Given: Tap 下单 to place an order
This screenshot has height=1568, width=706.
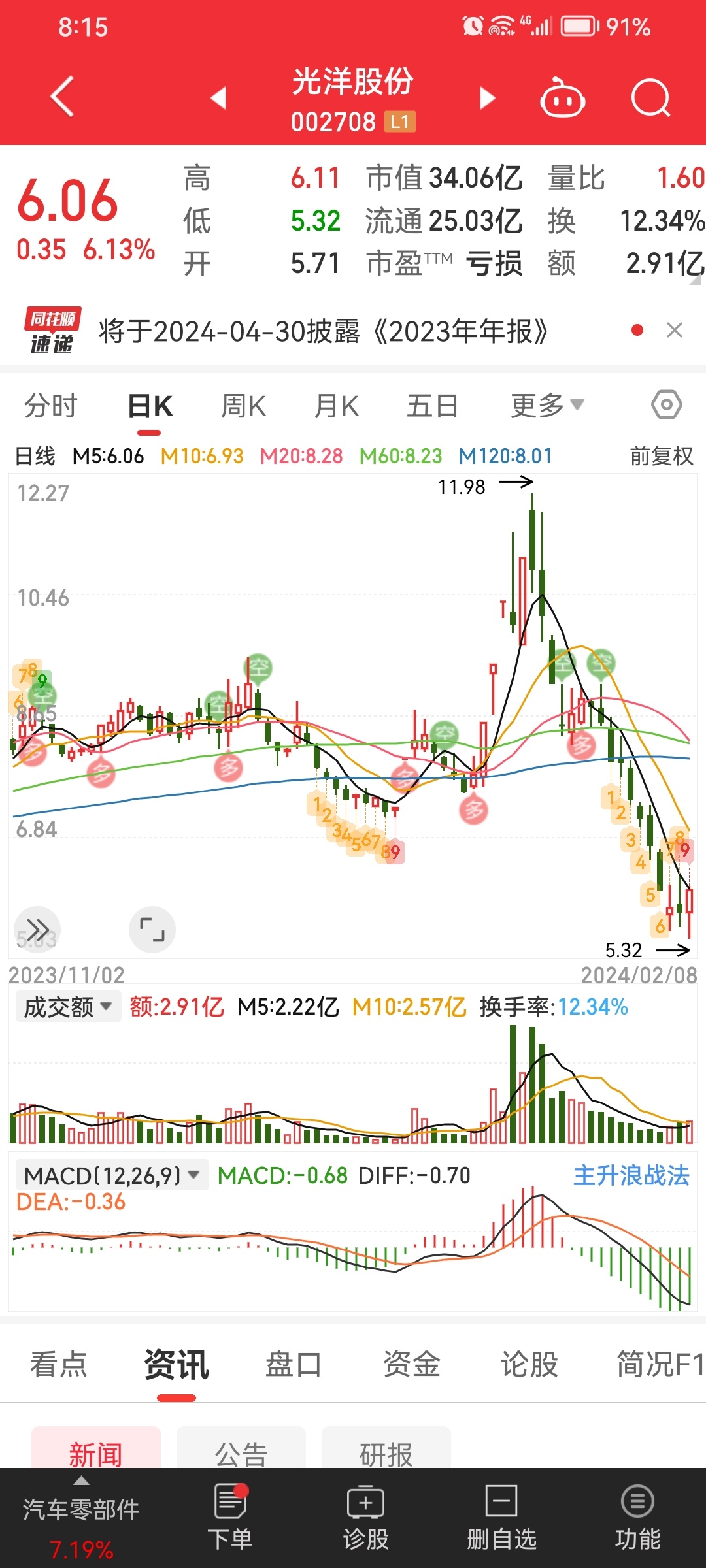Looking at the screenshot, I should [x=230, y=1518].
